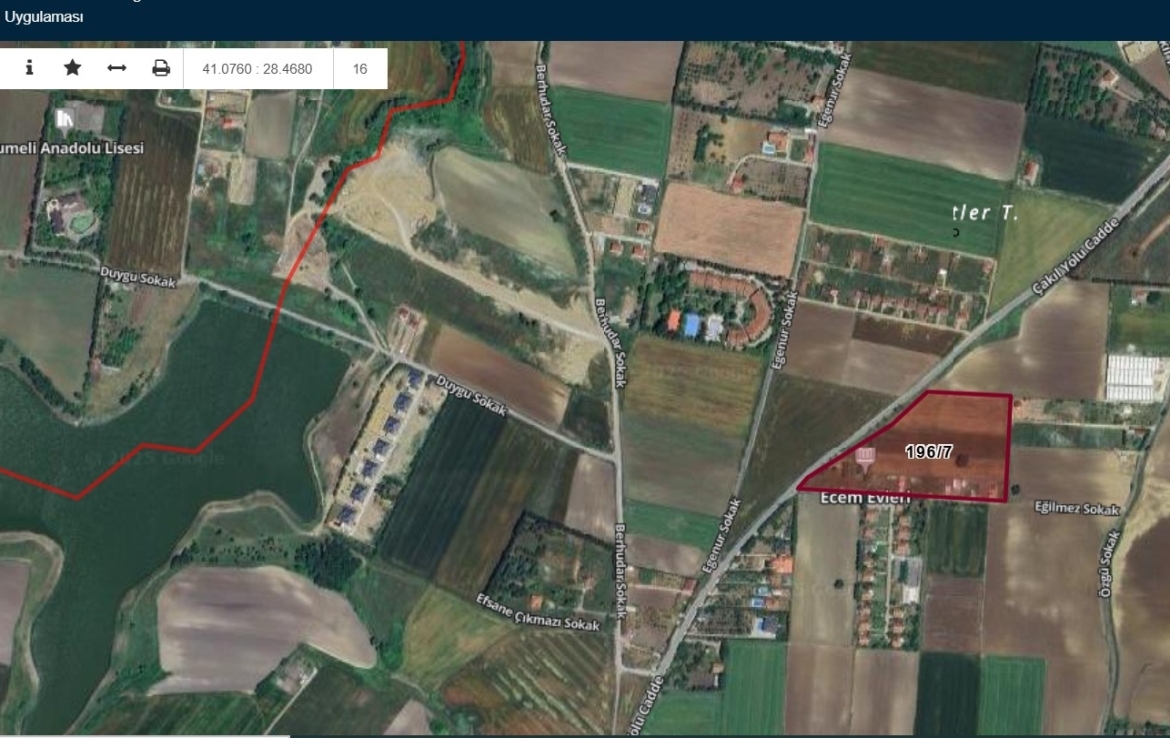This screenshot has width=1170, height=738.
Task: Select the highlighted parcel 196/7
Action: click(x=930, y=452)
